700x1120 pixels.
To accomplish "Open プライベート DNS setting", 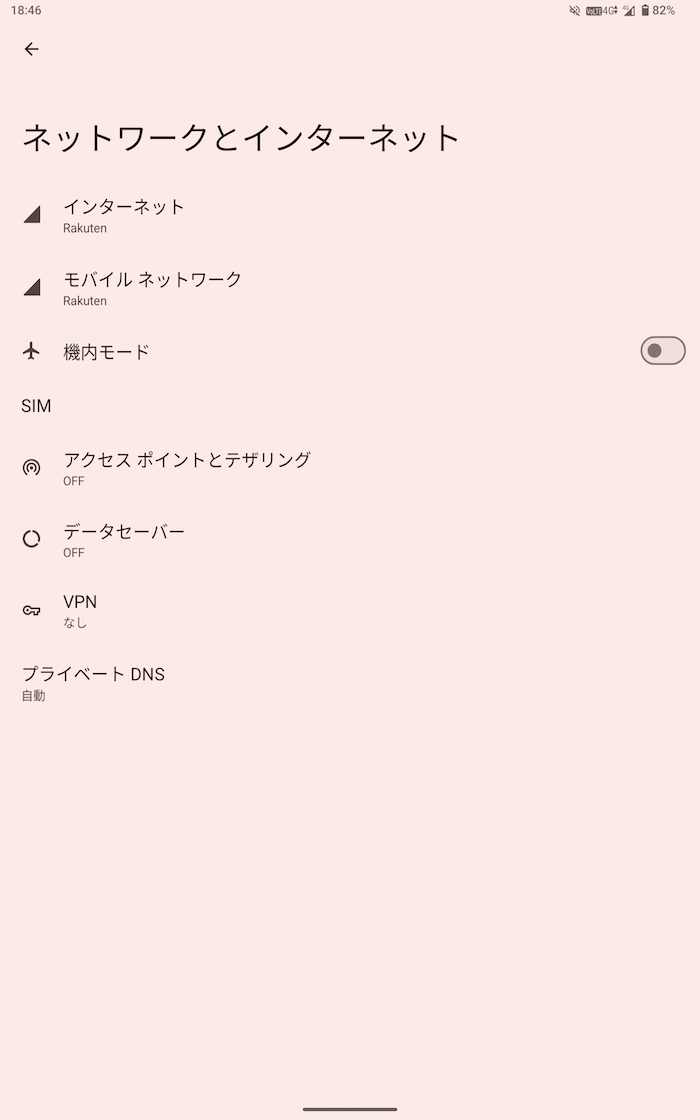I will [x=93, y=682].
